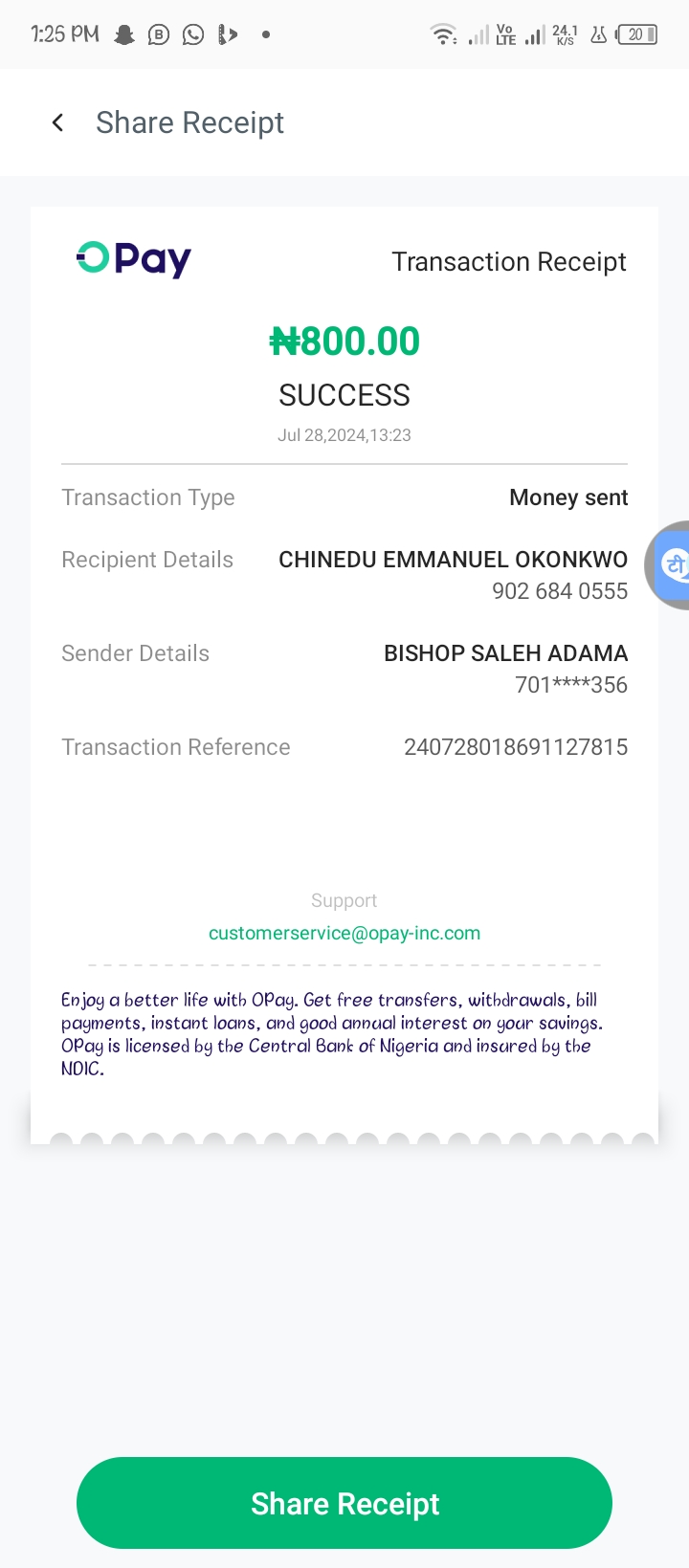Open the floating blue assistant bubble
689x1568 pixels.
tap(673, 565)
